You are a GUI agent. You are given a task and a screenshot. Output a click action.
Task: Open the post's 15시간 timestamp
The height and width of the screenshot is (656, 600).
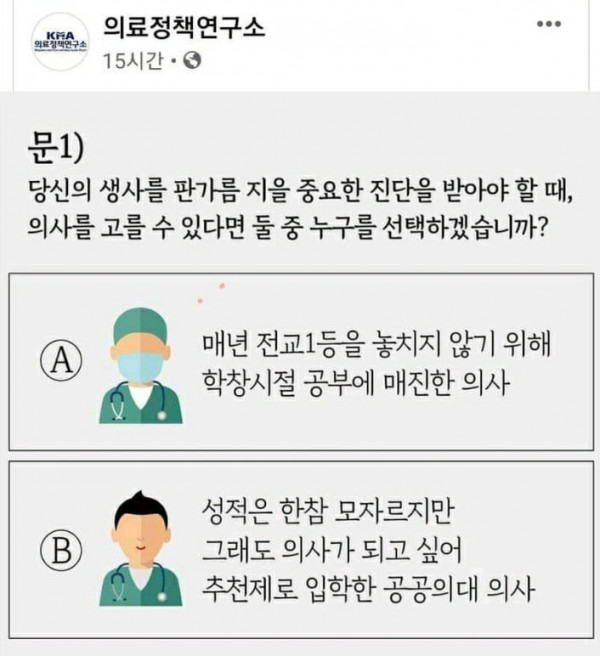pyautogui.click(x=133, y=60)
